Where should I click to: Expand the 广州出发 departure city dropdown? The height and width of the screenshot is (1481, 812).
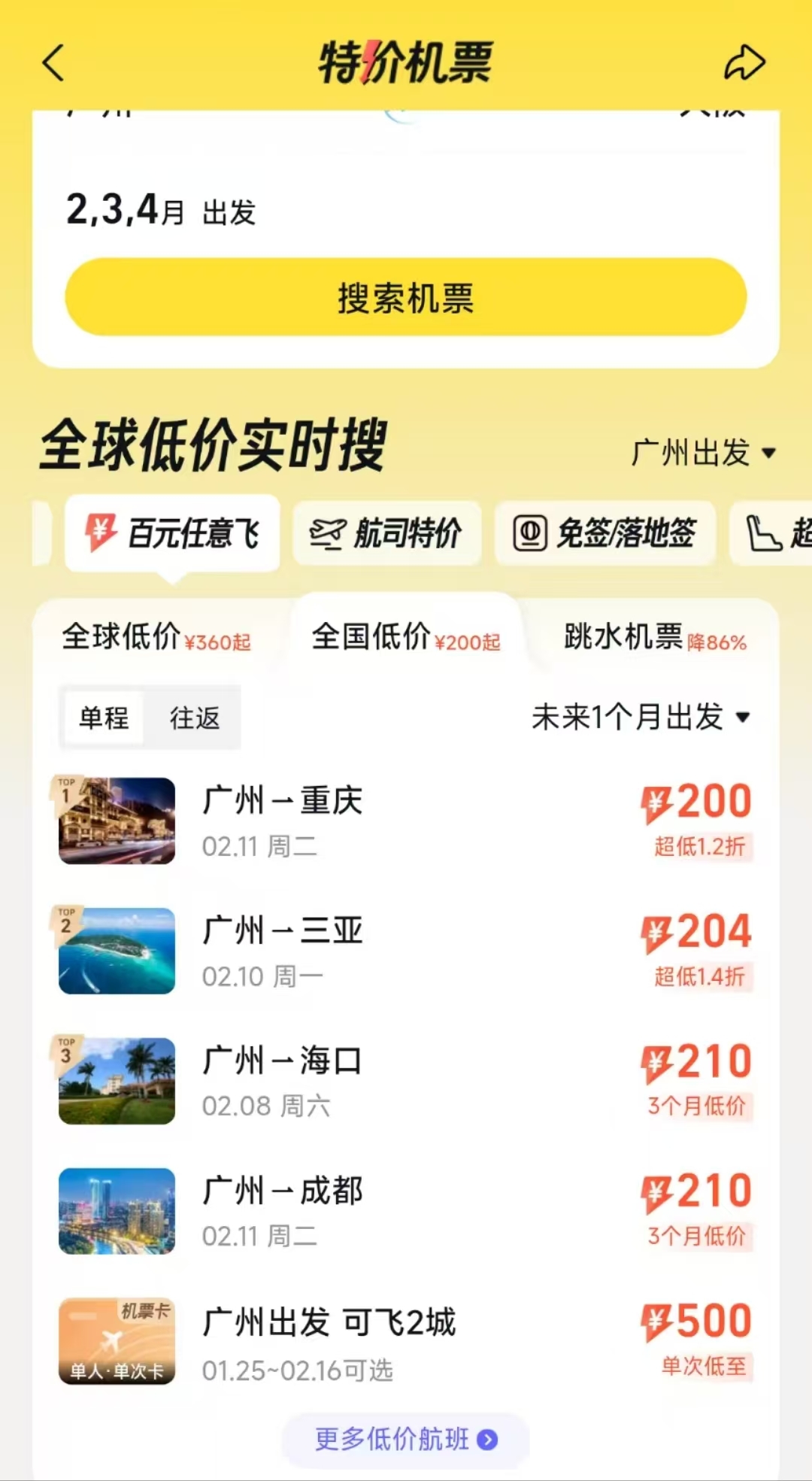703,453
